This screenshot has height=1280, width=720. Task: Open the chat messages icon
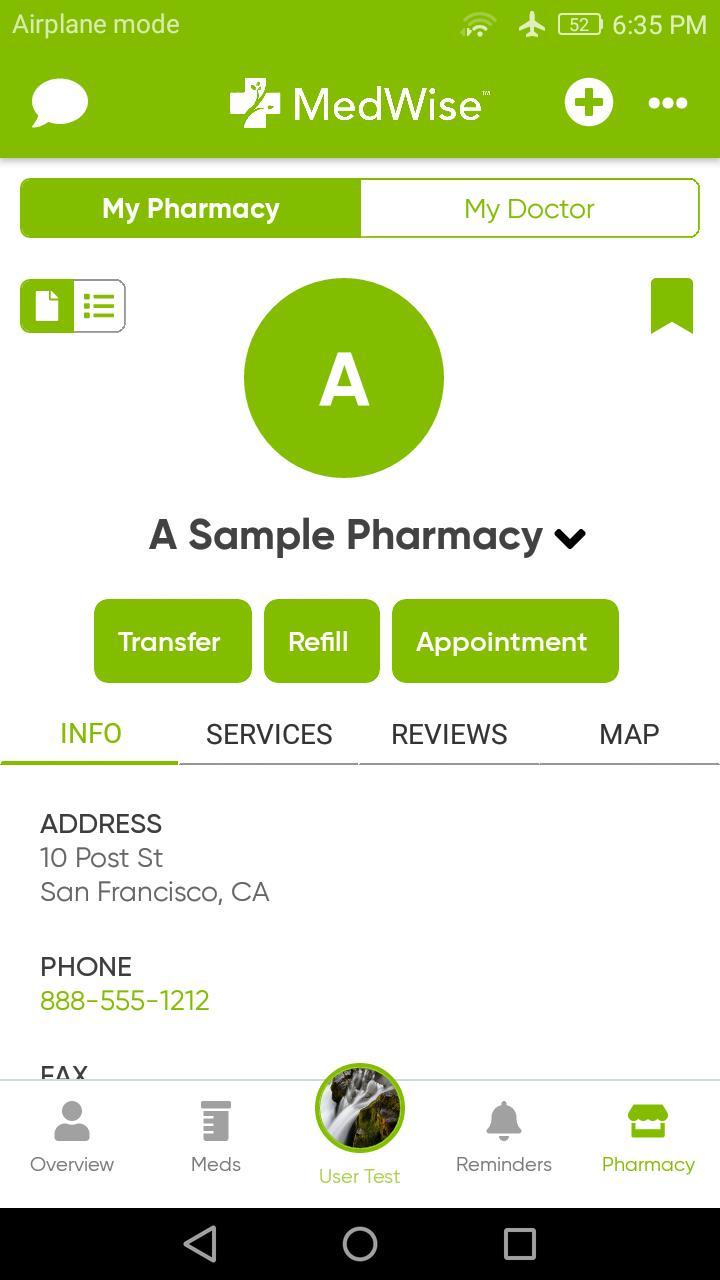59,102
